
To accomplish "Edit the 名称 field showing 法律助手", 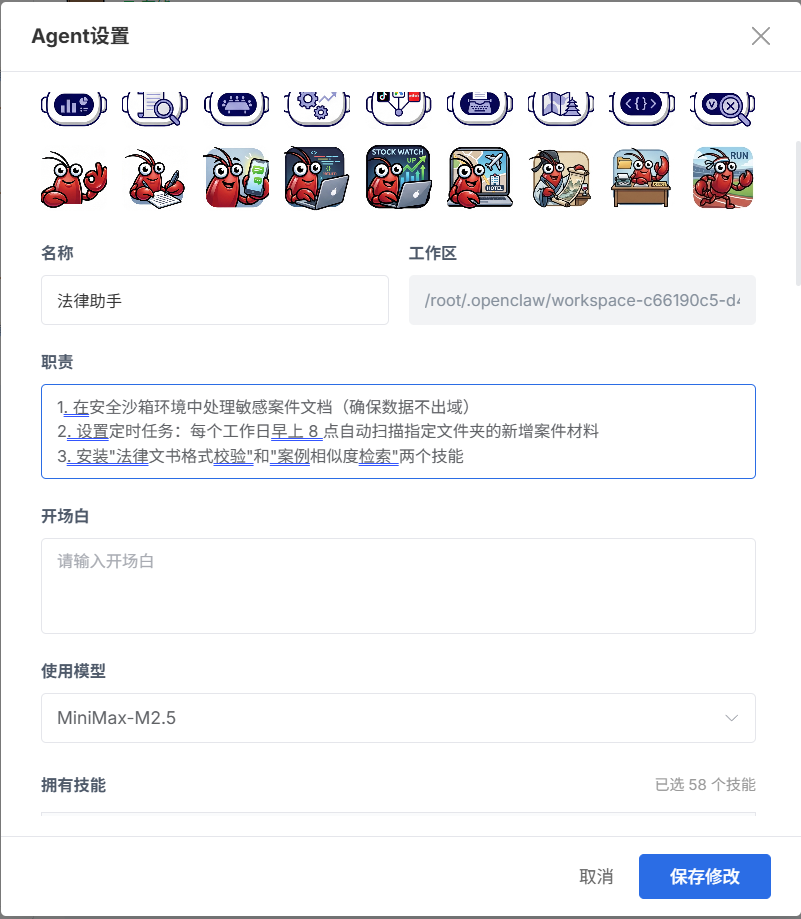I will click(214, 300).
